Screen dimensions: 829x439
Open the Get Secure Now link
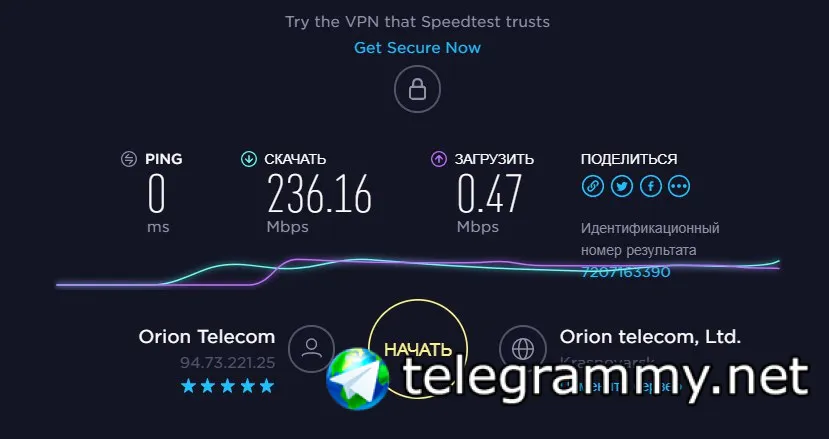(x=417, y=48)
